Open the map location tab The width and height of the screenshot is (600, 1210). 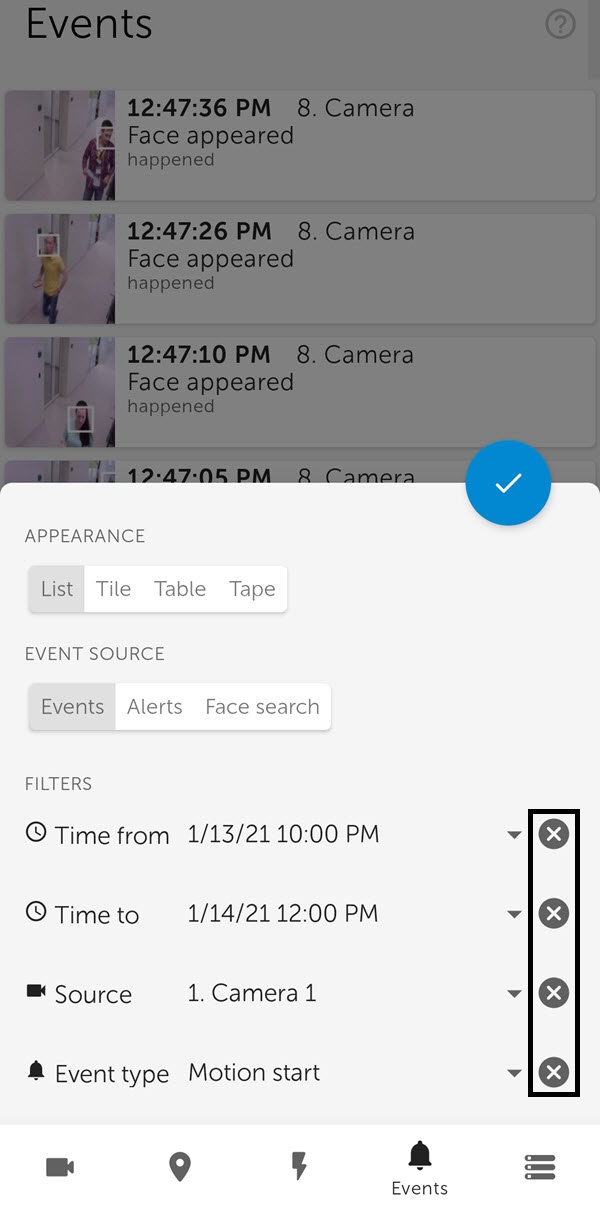pyautogui.click(x=180, y=1167)
